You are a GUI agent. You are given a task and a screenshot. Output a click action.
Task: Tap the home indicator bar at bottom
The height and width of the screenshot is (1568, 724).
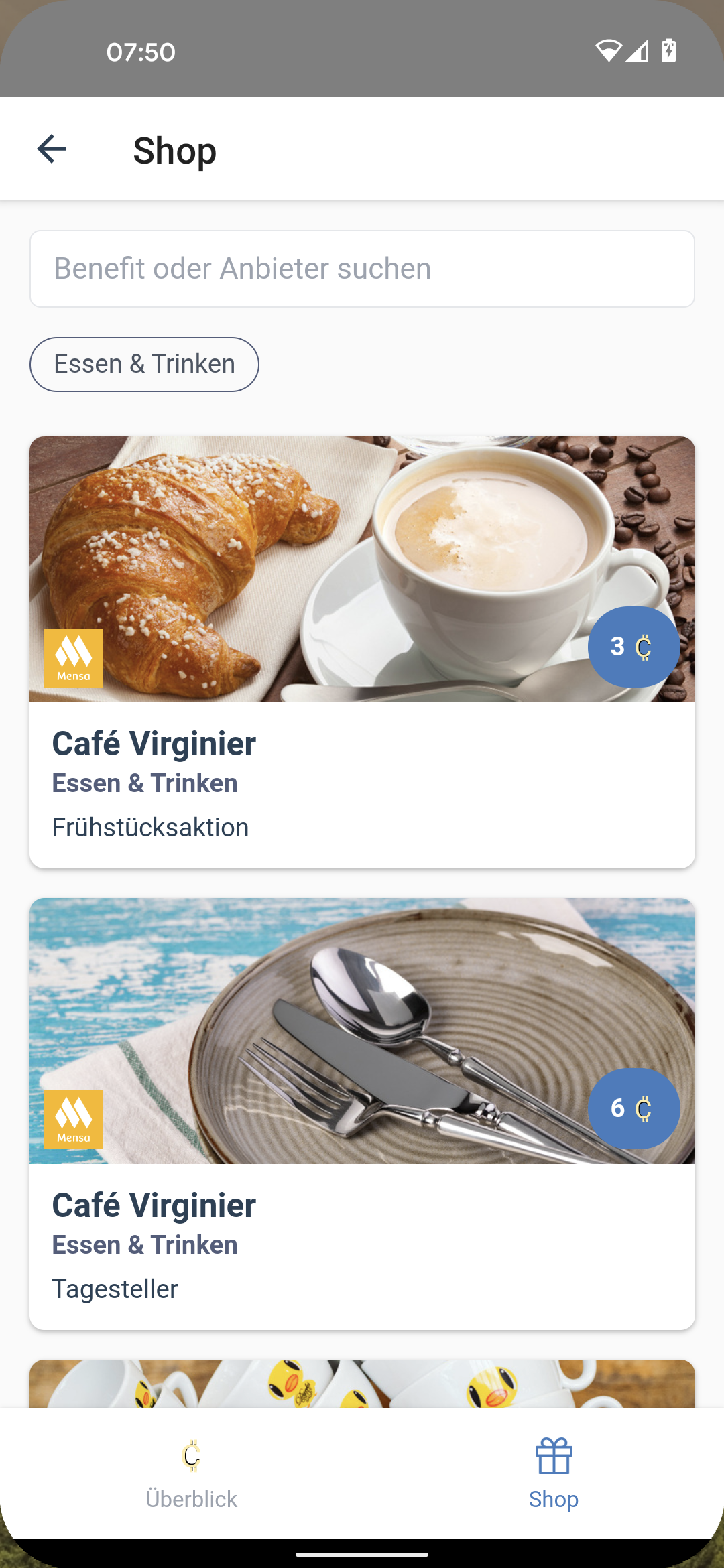362,1553
